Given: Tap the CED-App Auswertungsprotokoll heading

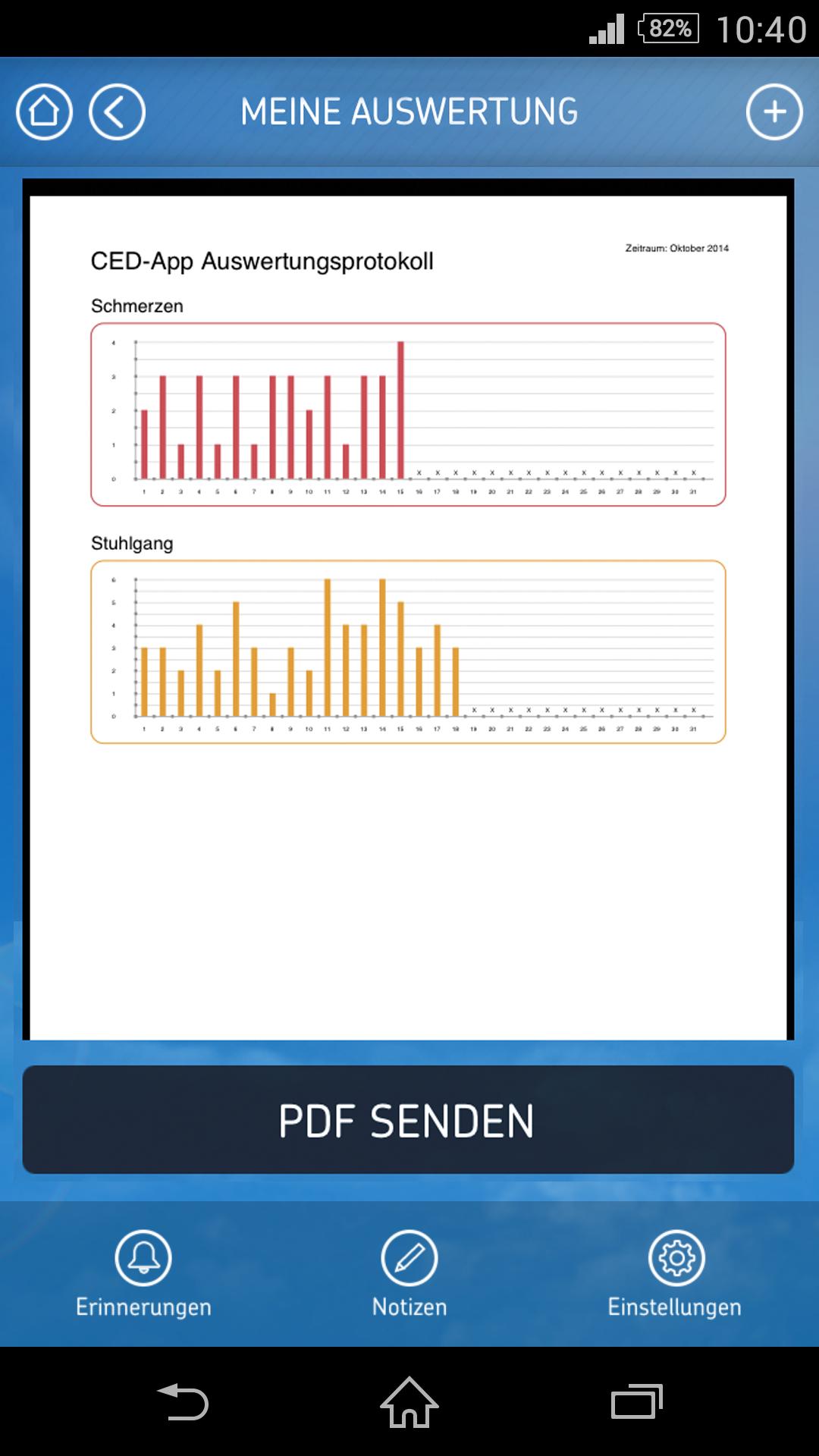Looking at the screenshot, I should 262,260.
